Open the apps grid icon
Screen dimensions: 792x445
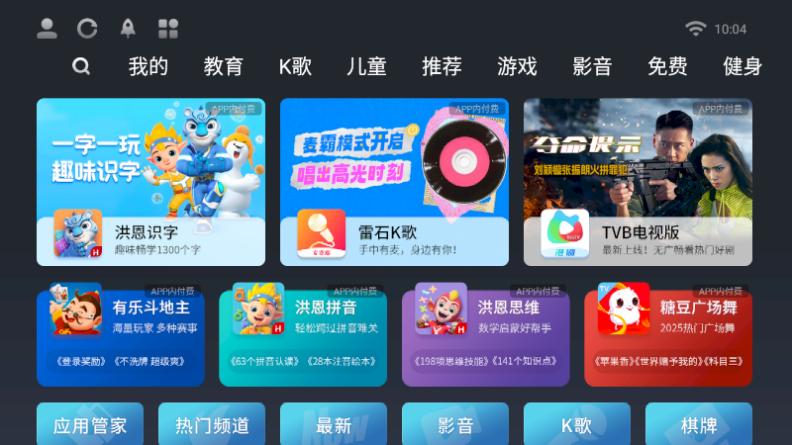click(x=168, y=28)
